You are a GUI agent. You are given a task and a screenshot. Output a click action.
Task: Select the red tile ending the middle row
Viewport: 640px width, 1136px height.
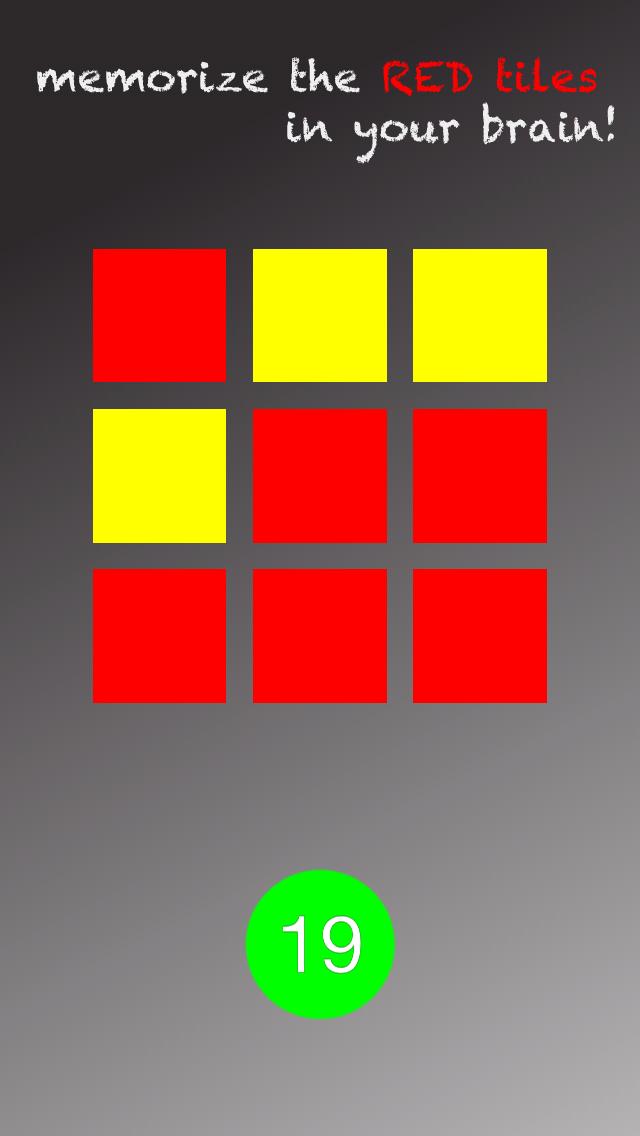[x=480, y=476]
